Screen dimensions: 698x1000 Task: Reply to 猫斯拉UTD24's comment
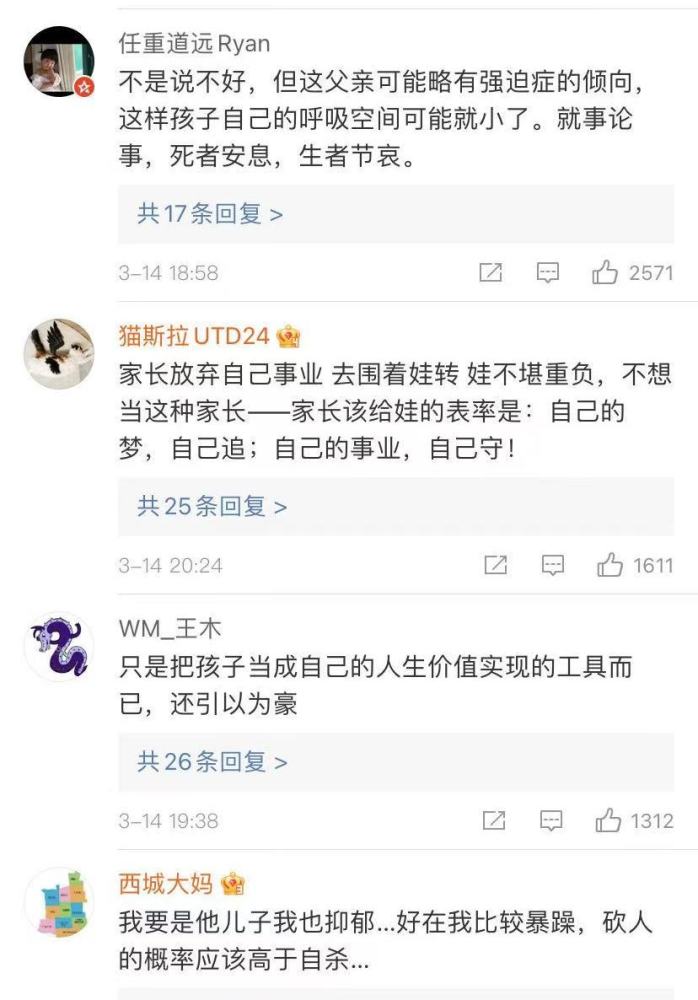click(x=552, y=566)
